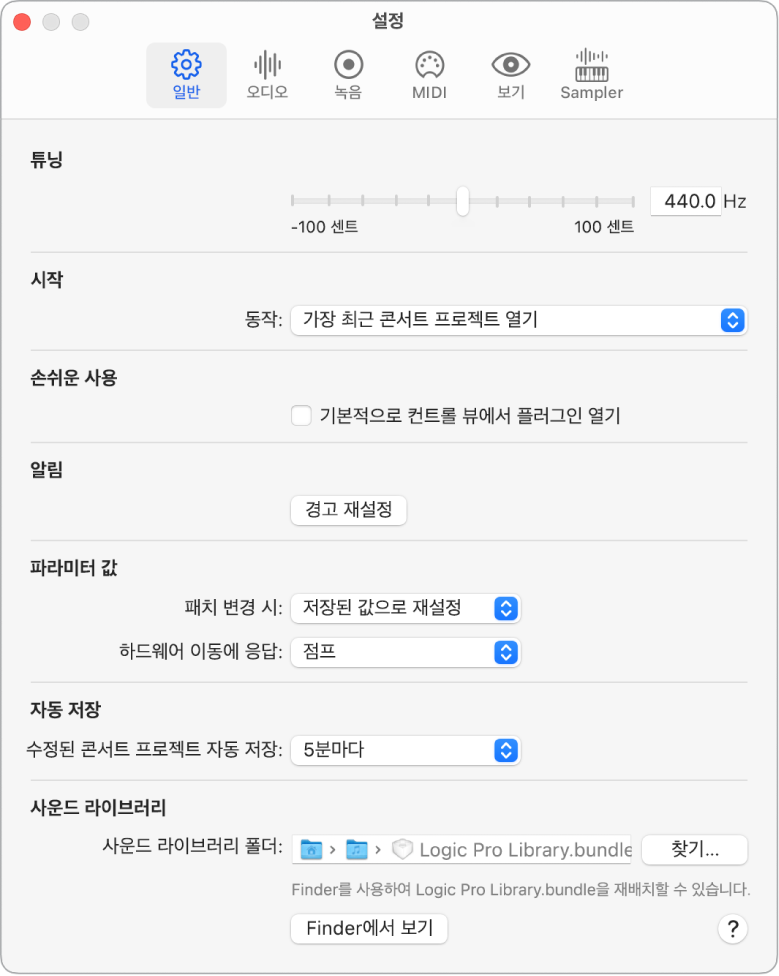The height and width of the screenshot is (976, 779).
Task: Open the 패치 변경 시 dropdown
Action: pos(405,607)
